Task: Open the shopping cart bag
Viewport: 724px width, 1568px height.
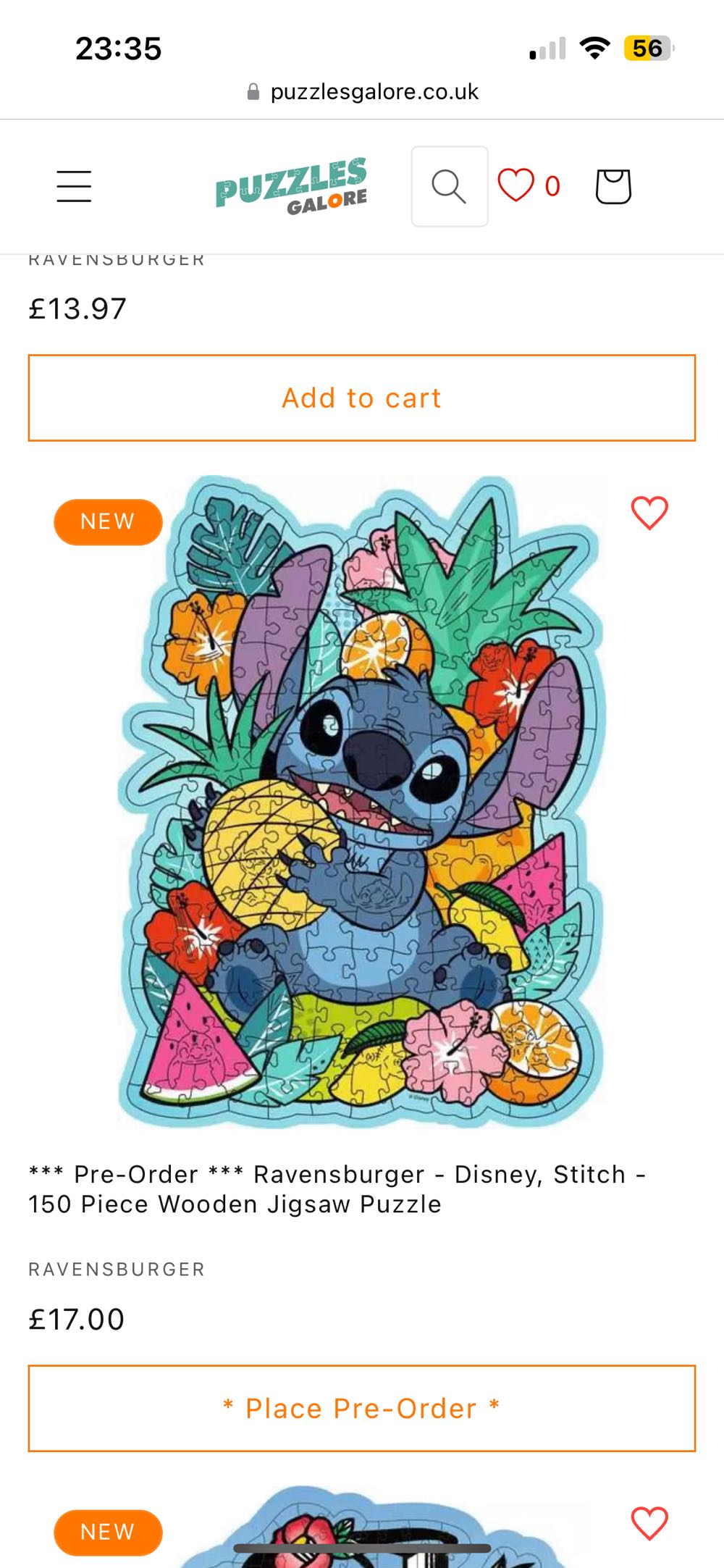Action: click(x=613, y=186)
